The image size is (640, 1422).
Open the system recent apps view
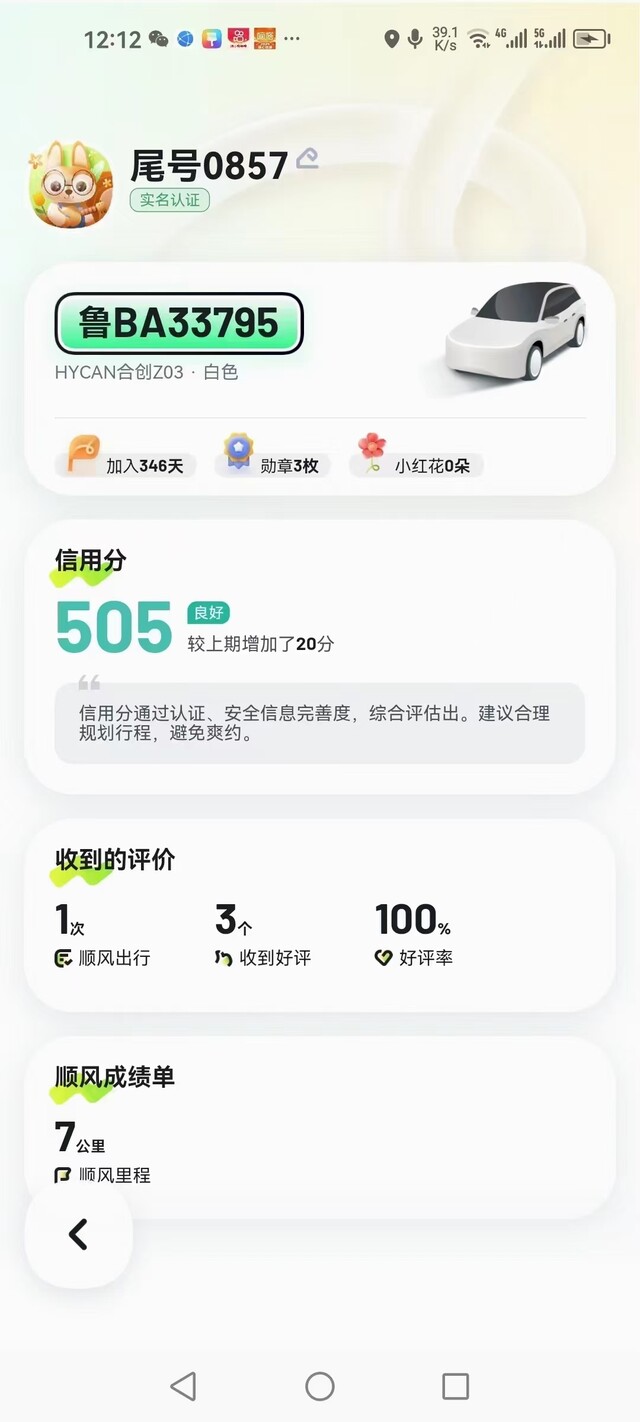(x=456, y=1386)
